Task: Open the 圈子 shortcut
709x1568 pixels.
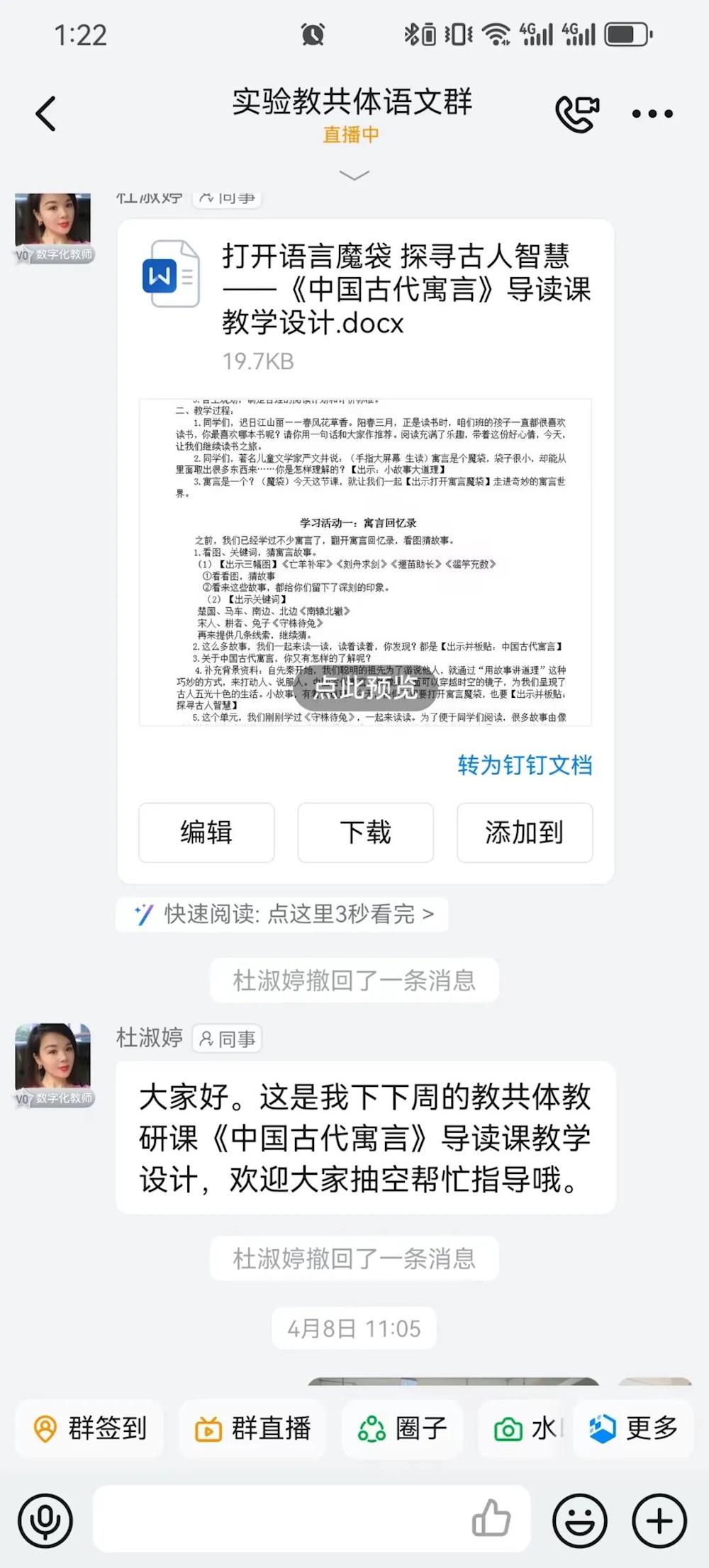Action: (403, 1428)
